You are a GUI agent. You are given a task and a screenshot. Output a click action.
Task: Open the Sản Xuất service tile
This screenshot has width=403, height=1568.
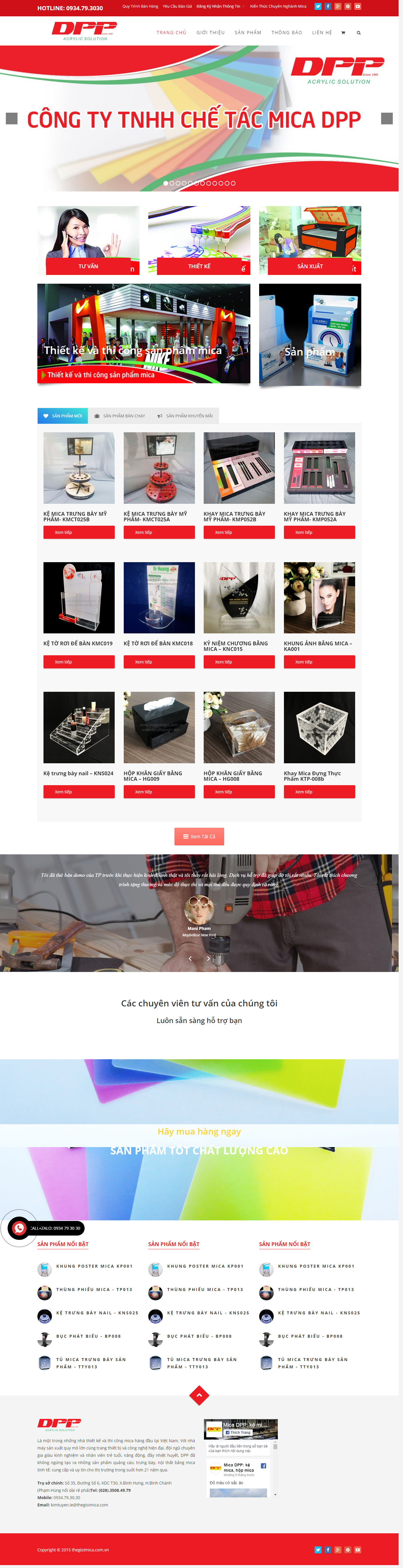[310, 241]
